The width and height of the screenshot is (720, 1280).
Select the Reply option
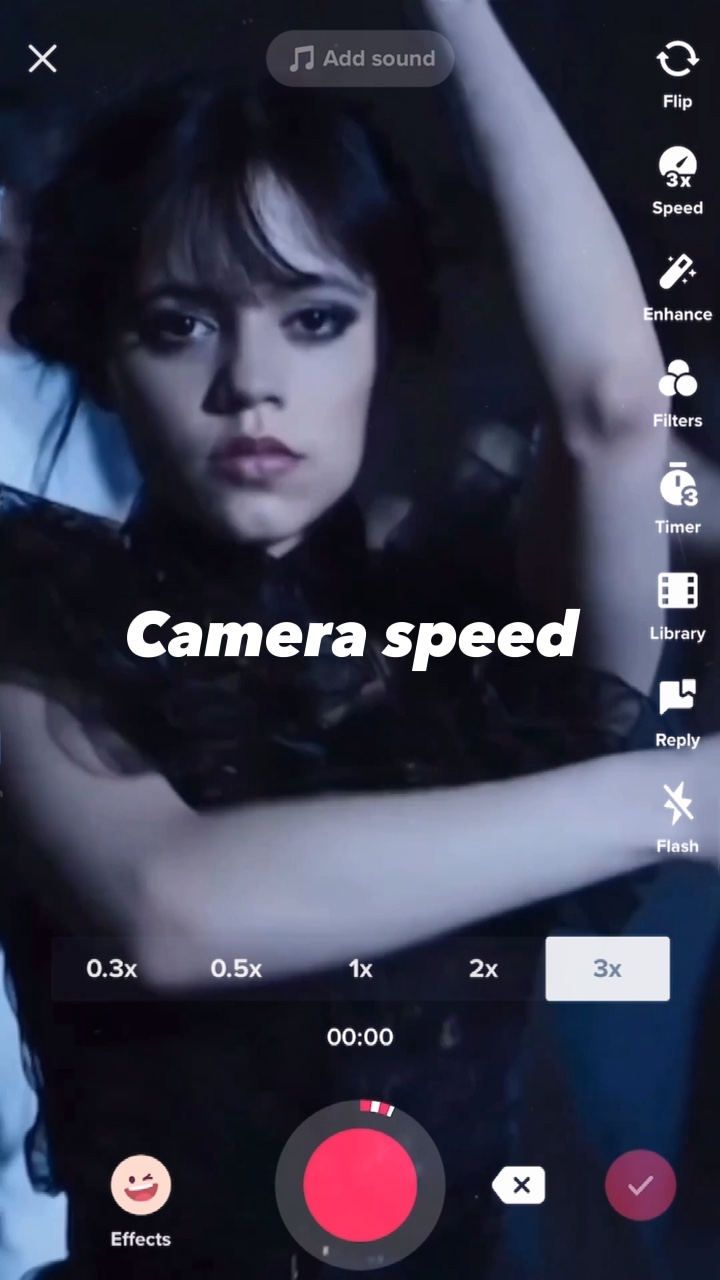point(677,712)
